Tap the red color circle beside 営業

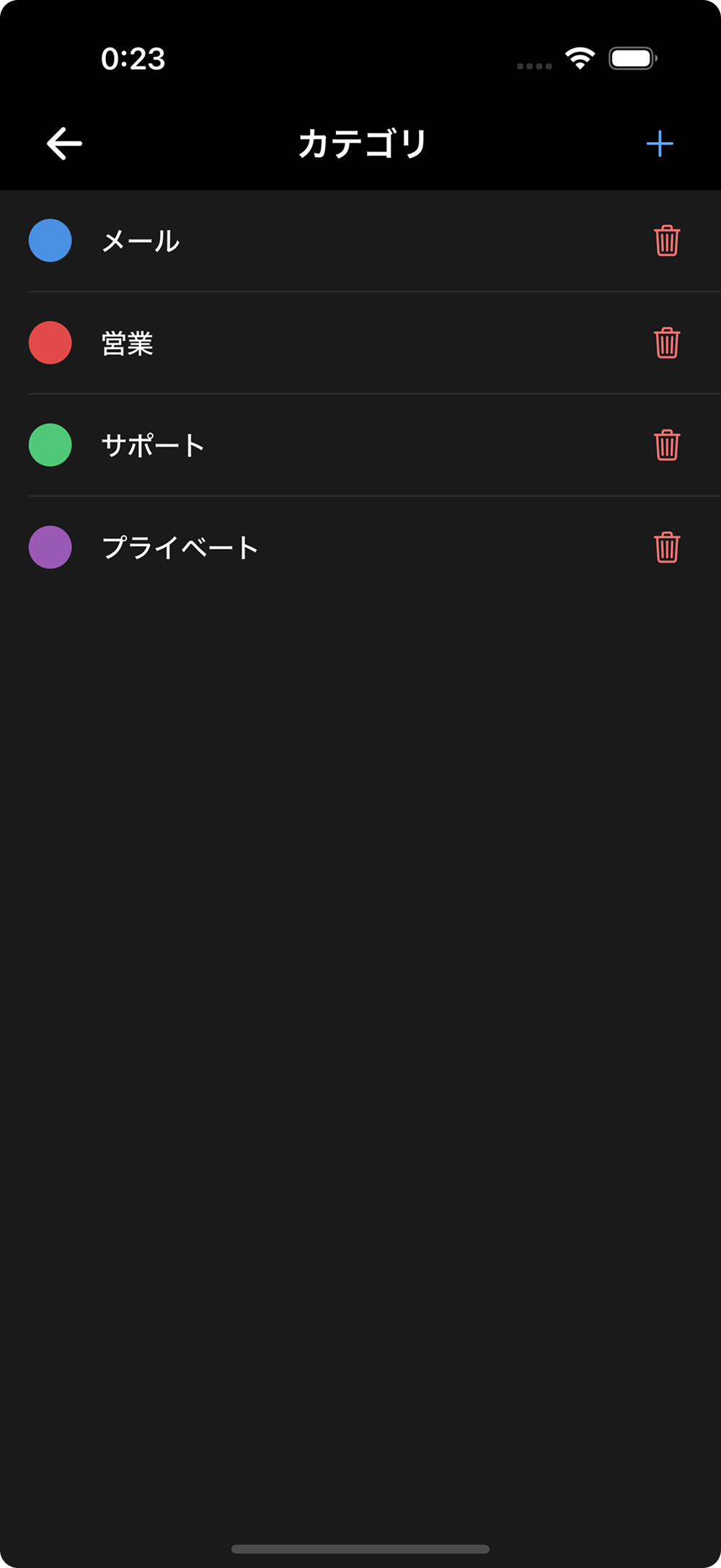(50, 343)
